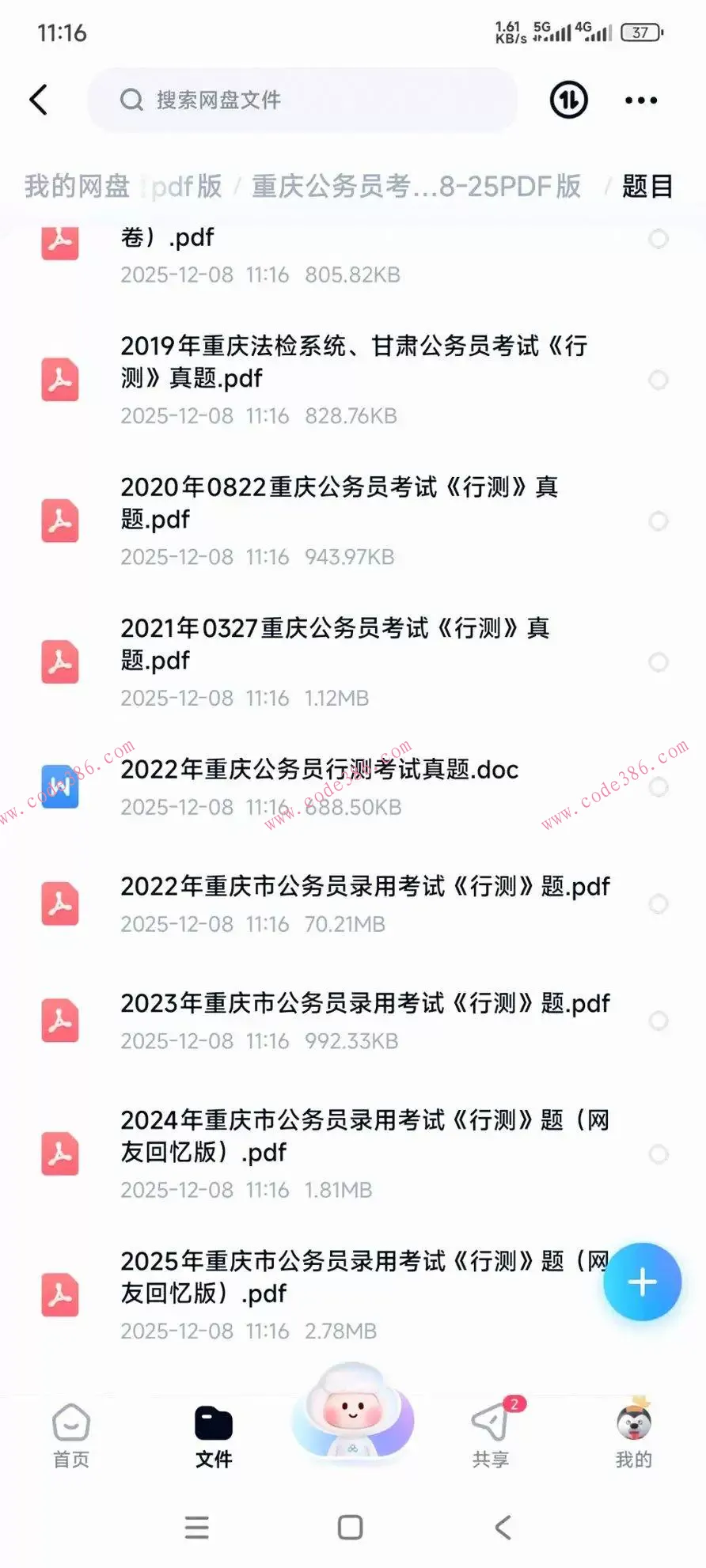Tap the back arrow at top left
Screen dimensions: 706x1568
click(x=40, y=100)
